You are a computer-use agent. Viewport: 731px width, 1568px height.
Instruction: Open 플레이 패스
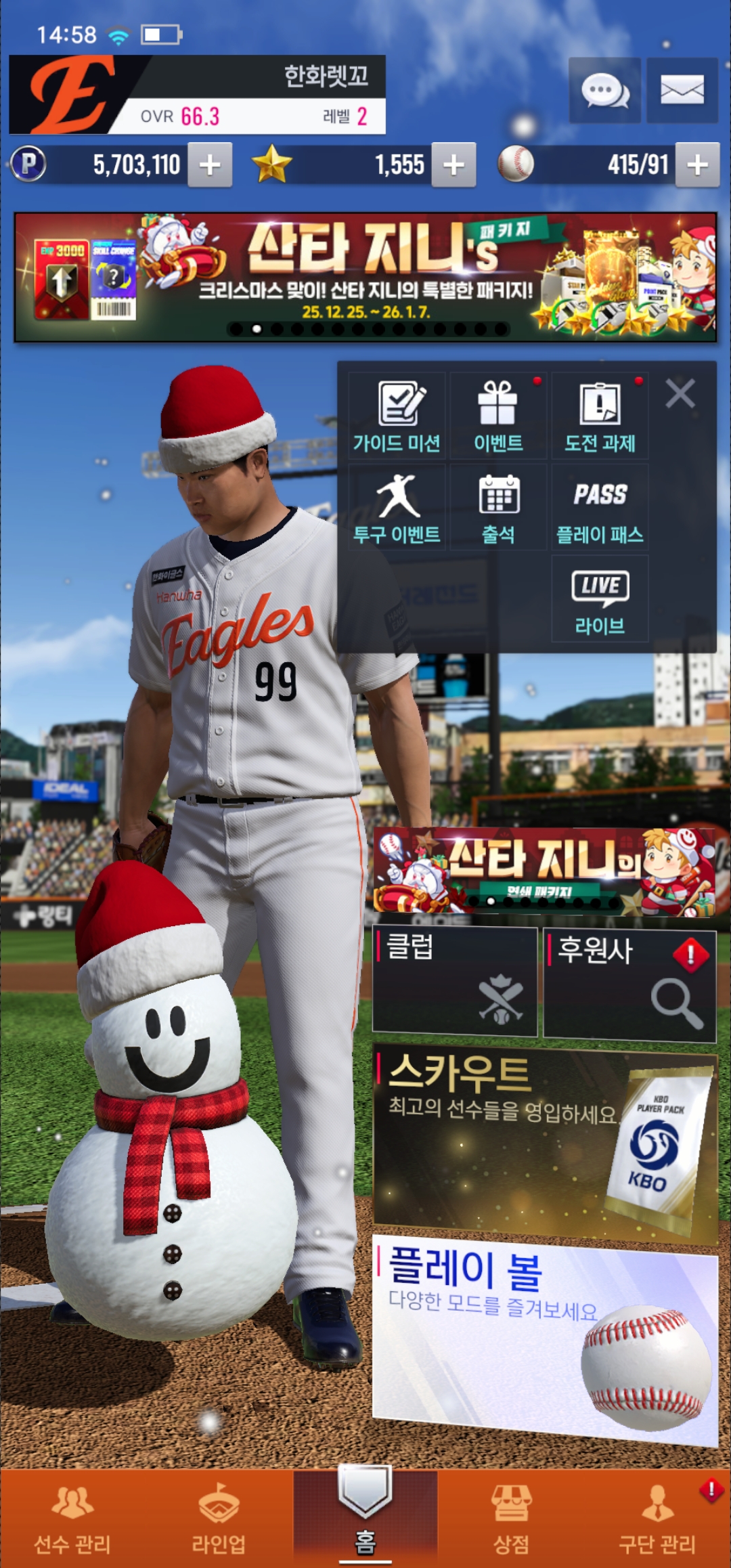pyautogui.click(x=600, y=508)
